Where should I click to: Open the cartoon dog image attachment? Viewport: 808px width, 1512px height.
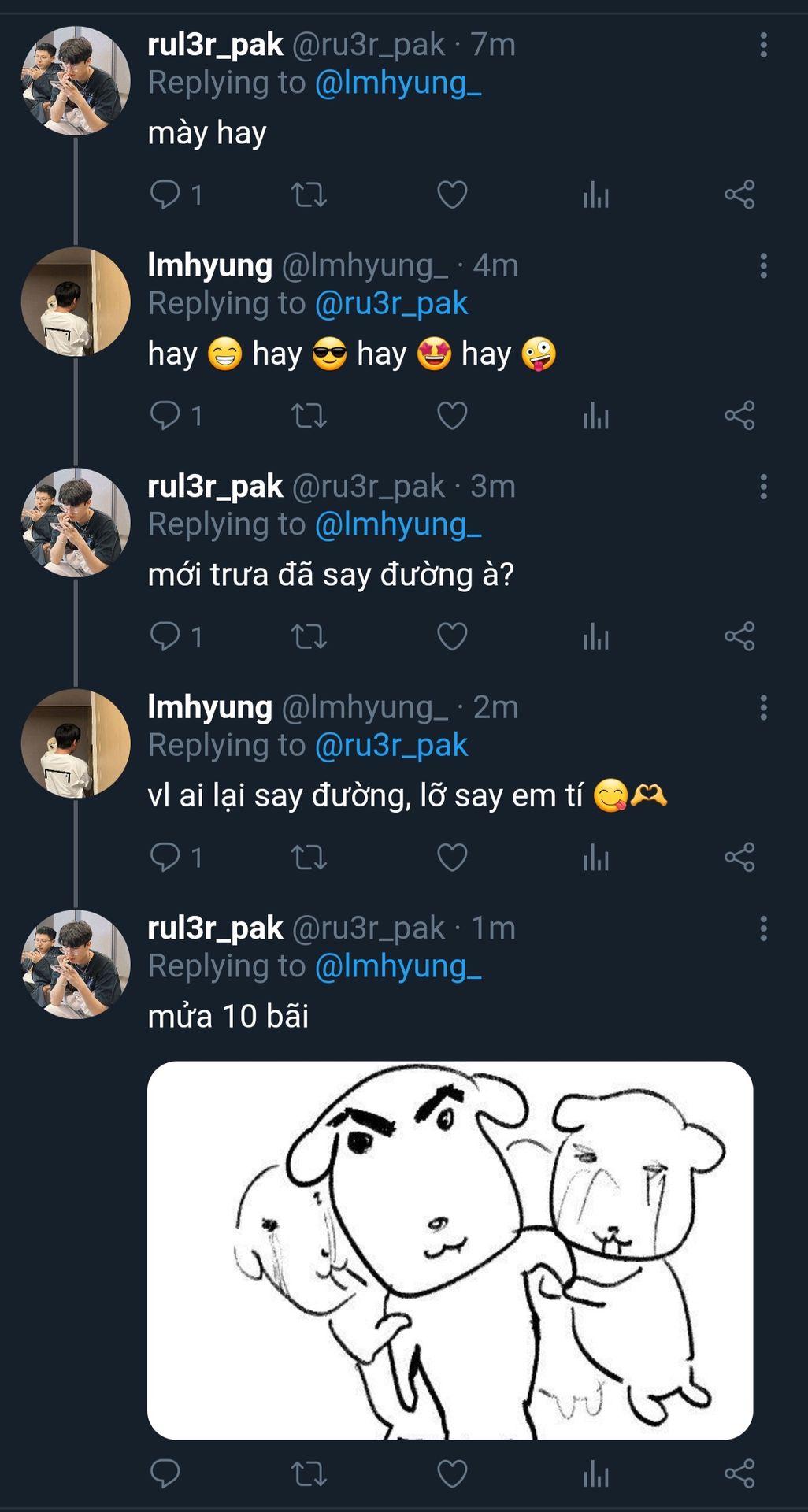coord(450,1251)
